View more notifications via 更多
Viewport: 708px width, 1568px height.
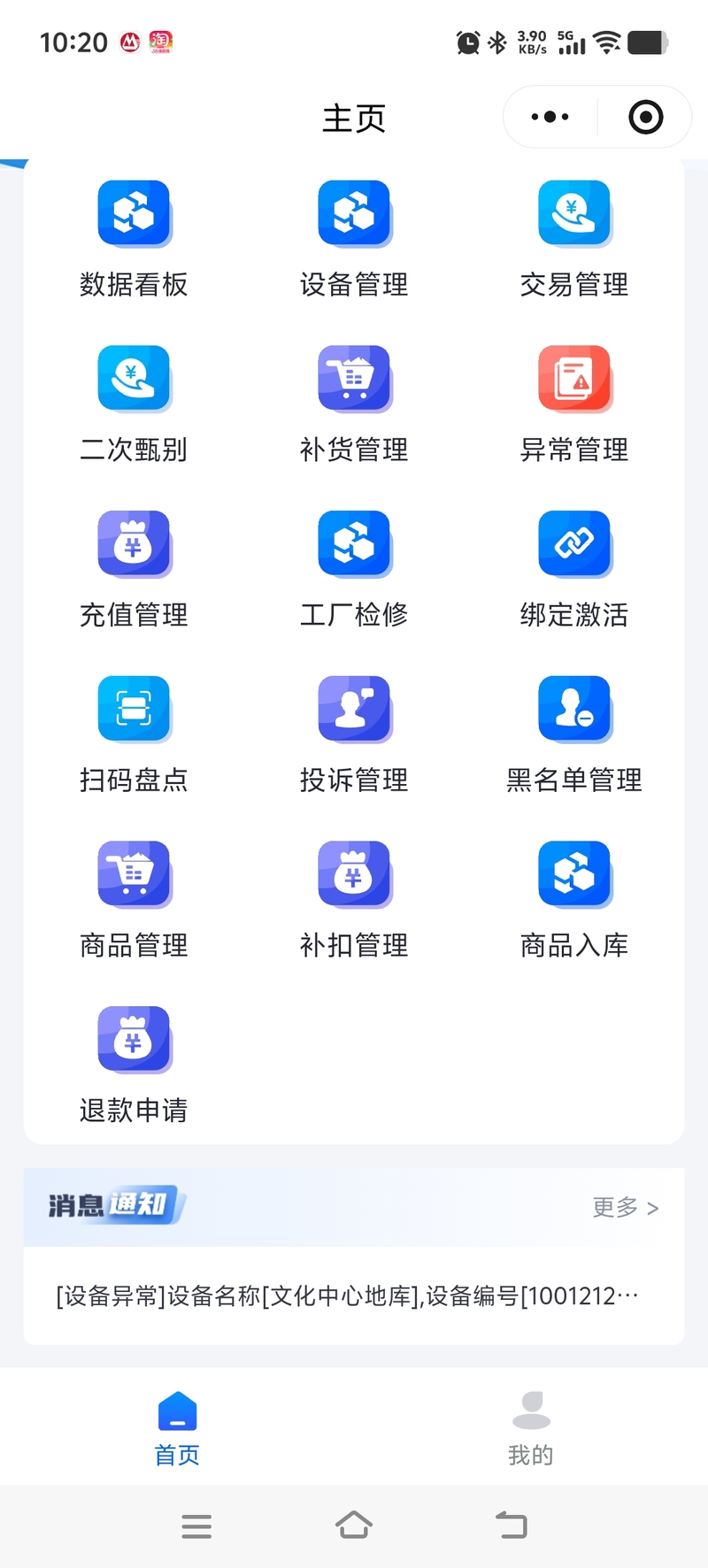[625, 1208]
